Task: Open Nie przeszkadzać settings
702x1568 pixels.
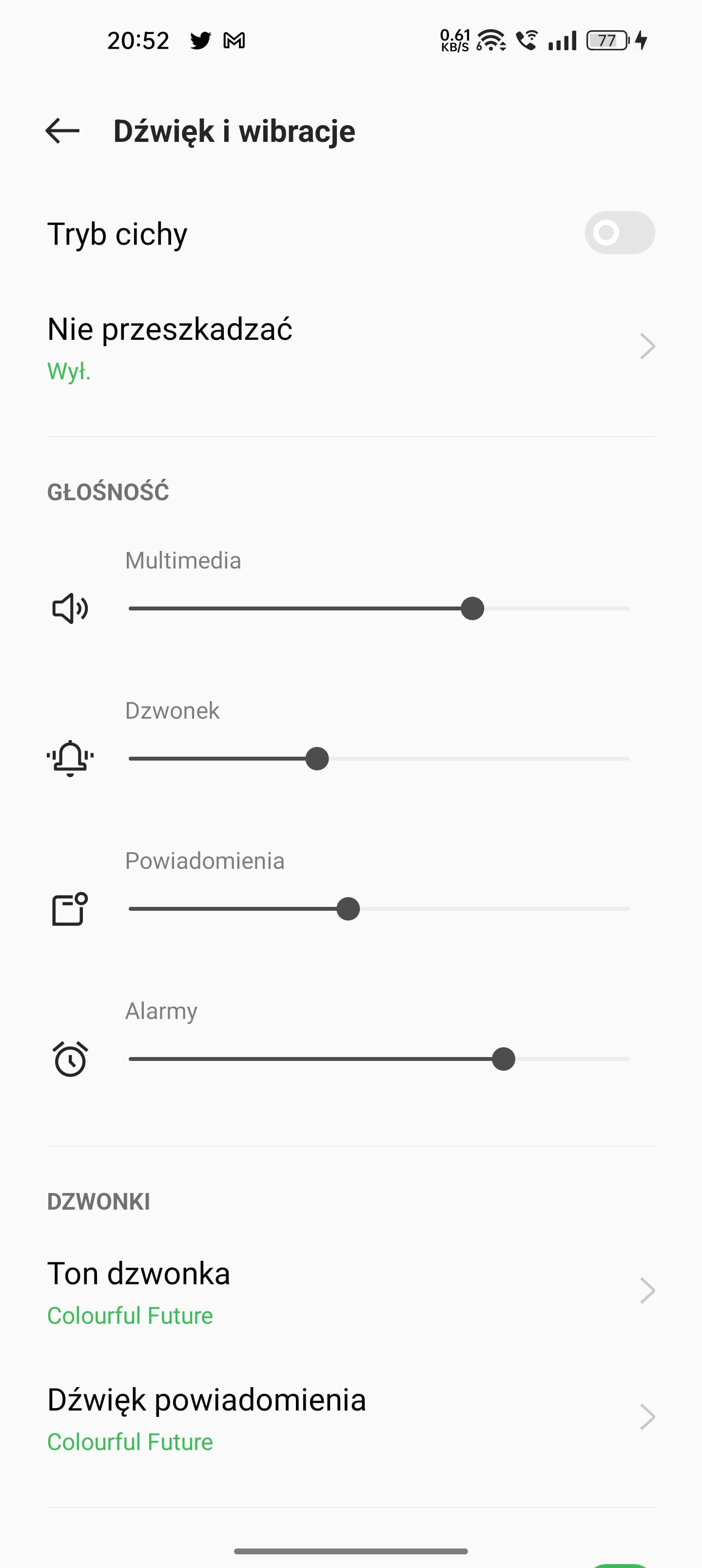Action: click(x=351, y=347)
